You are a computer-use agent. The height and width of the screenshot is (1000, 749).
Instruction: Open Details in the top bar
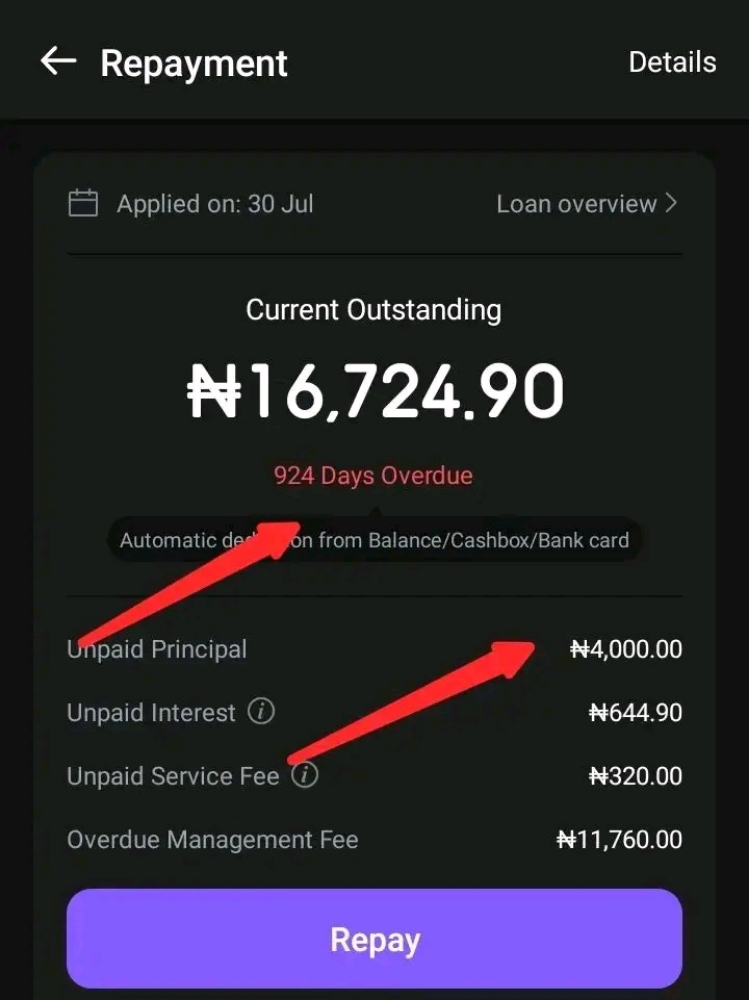[671, 62]
